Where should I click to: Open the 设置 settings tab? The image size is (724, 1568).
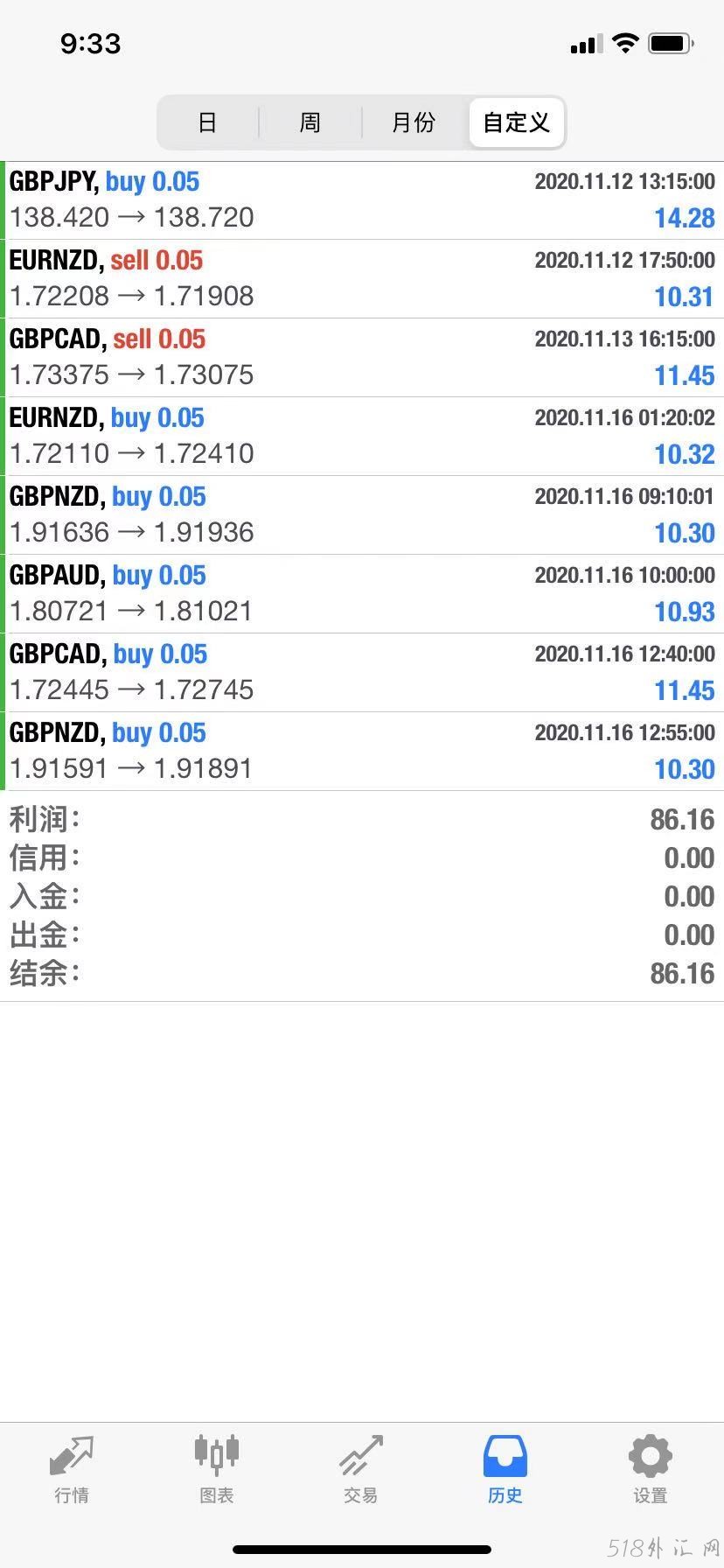(650, 1469)
